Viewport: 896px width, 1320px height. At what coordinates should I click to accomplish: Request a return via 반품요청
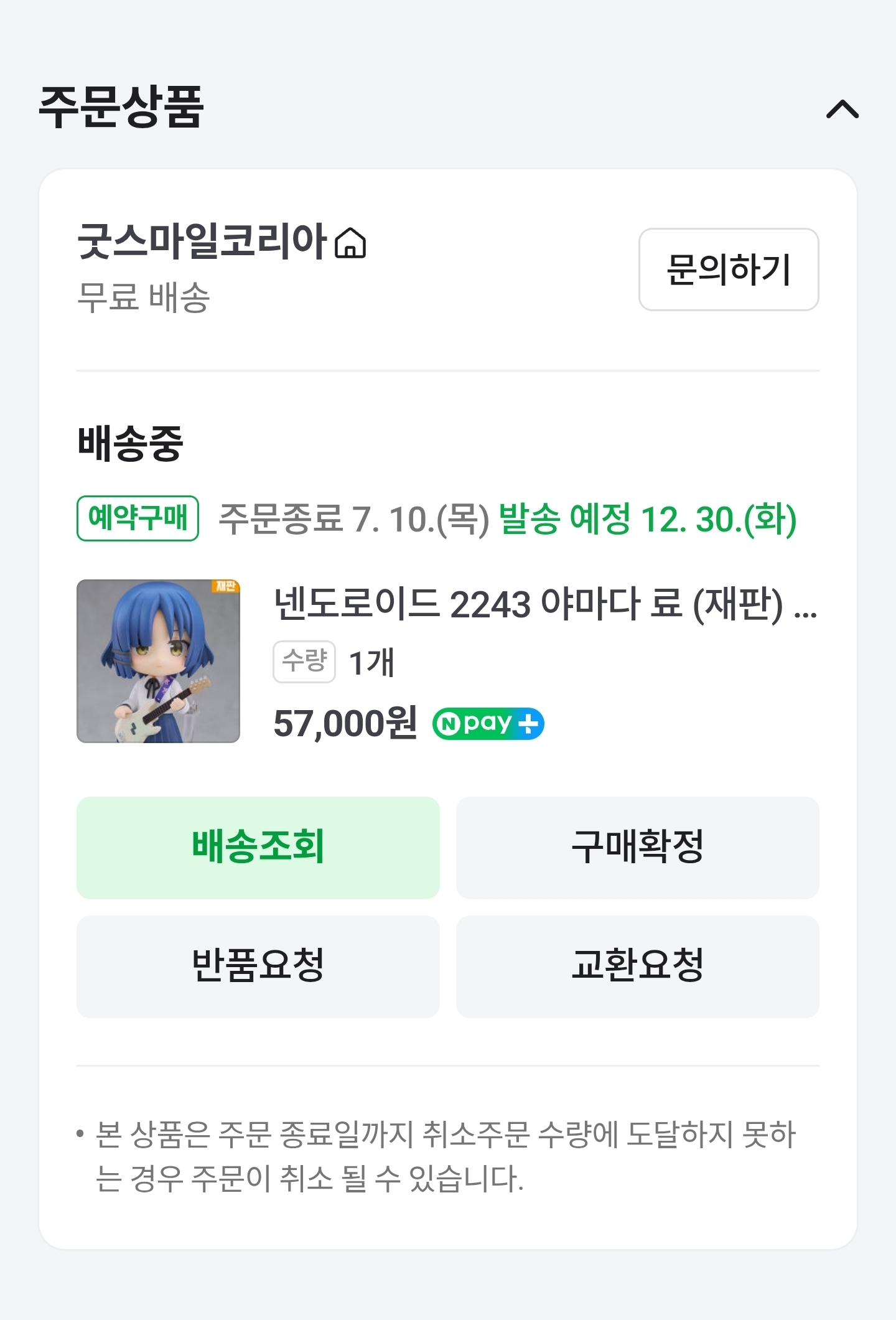[258, 966]
